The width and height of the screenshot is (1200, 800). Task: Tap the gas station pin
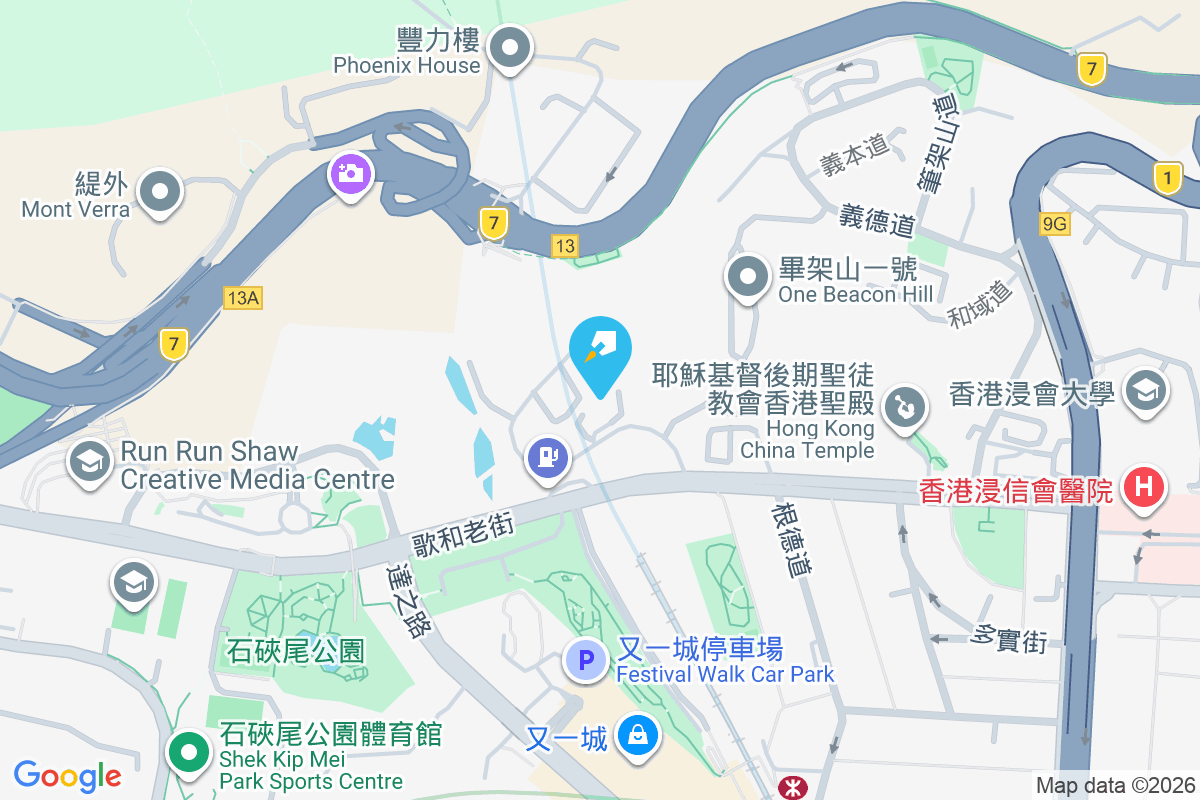[x=547, y=458]
